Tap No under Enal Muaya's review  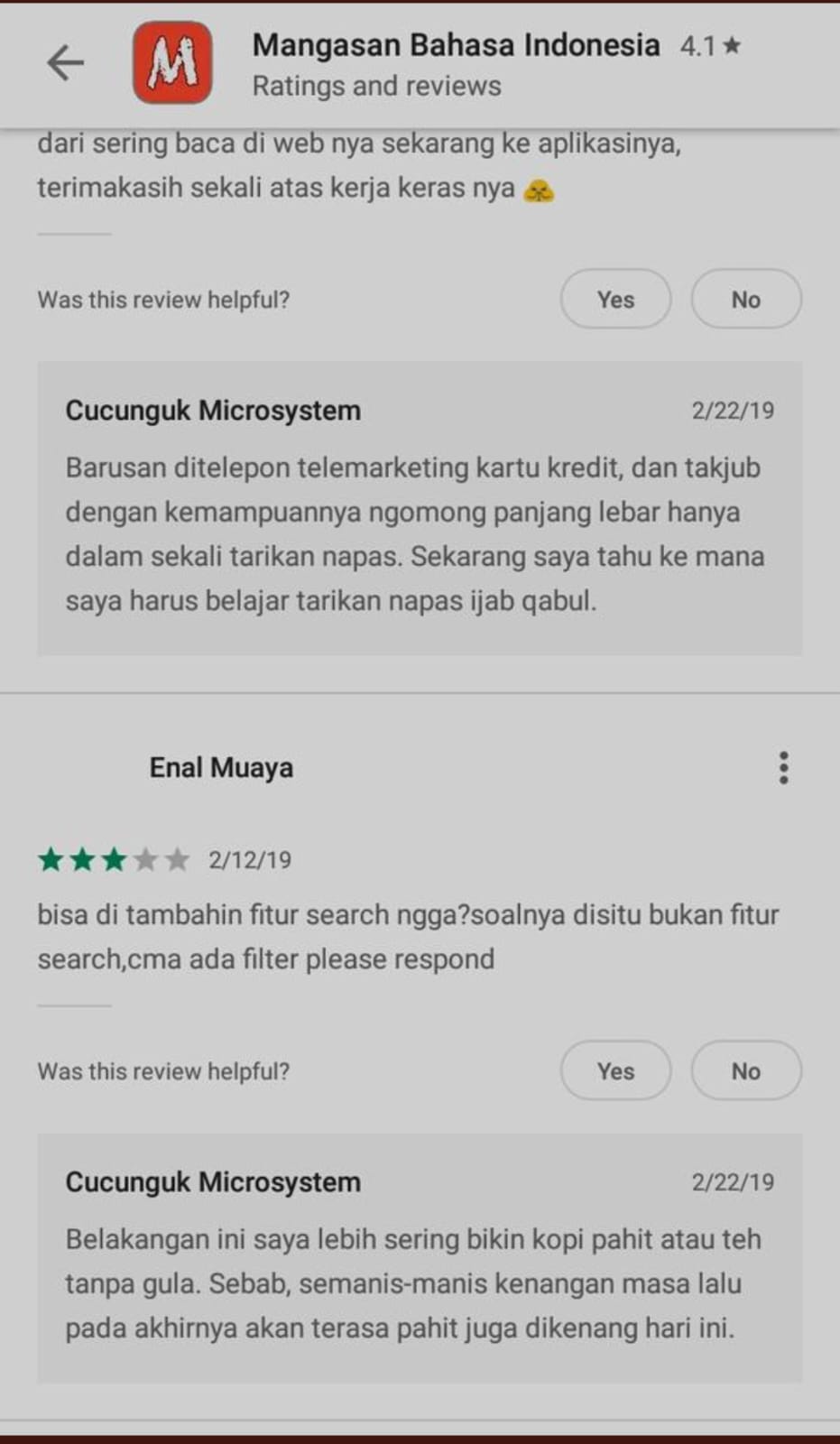[745, 1071]
